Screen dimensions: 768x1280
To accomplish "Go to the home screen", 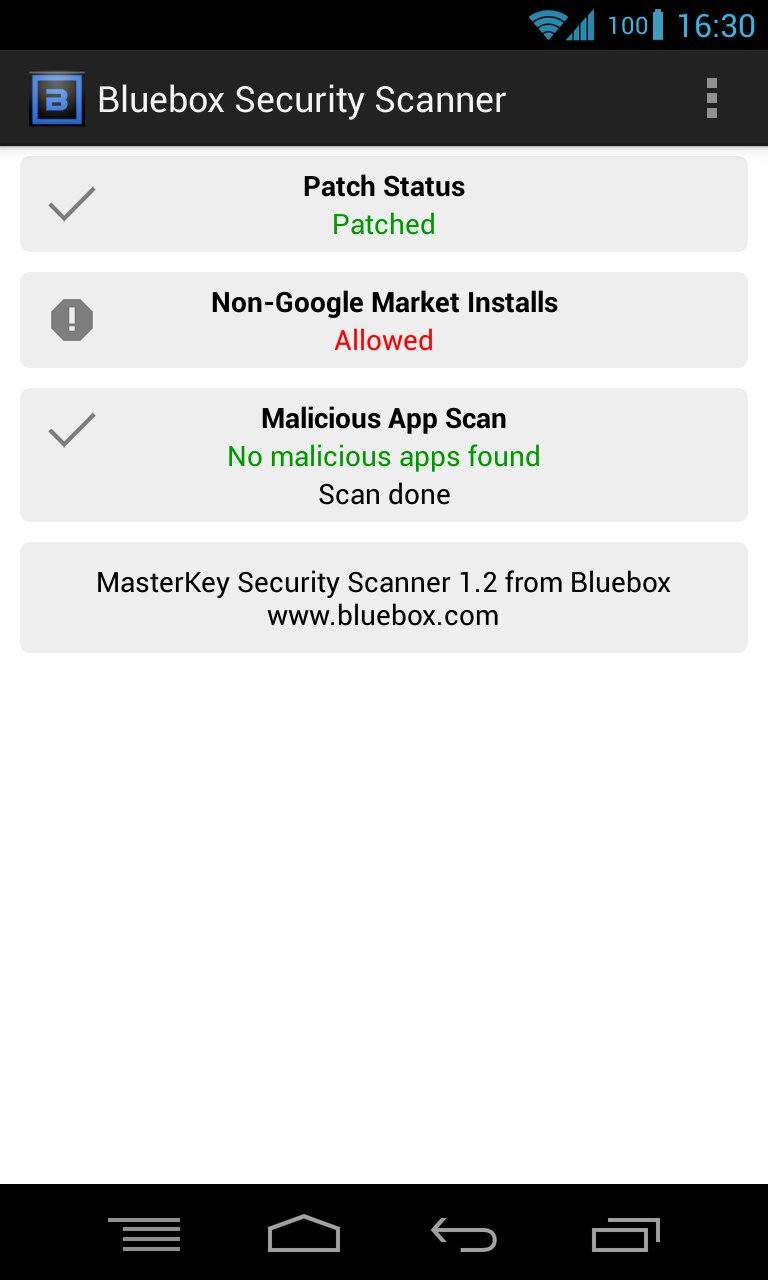I will 304,1235.
